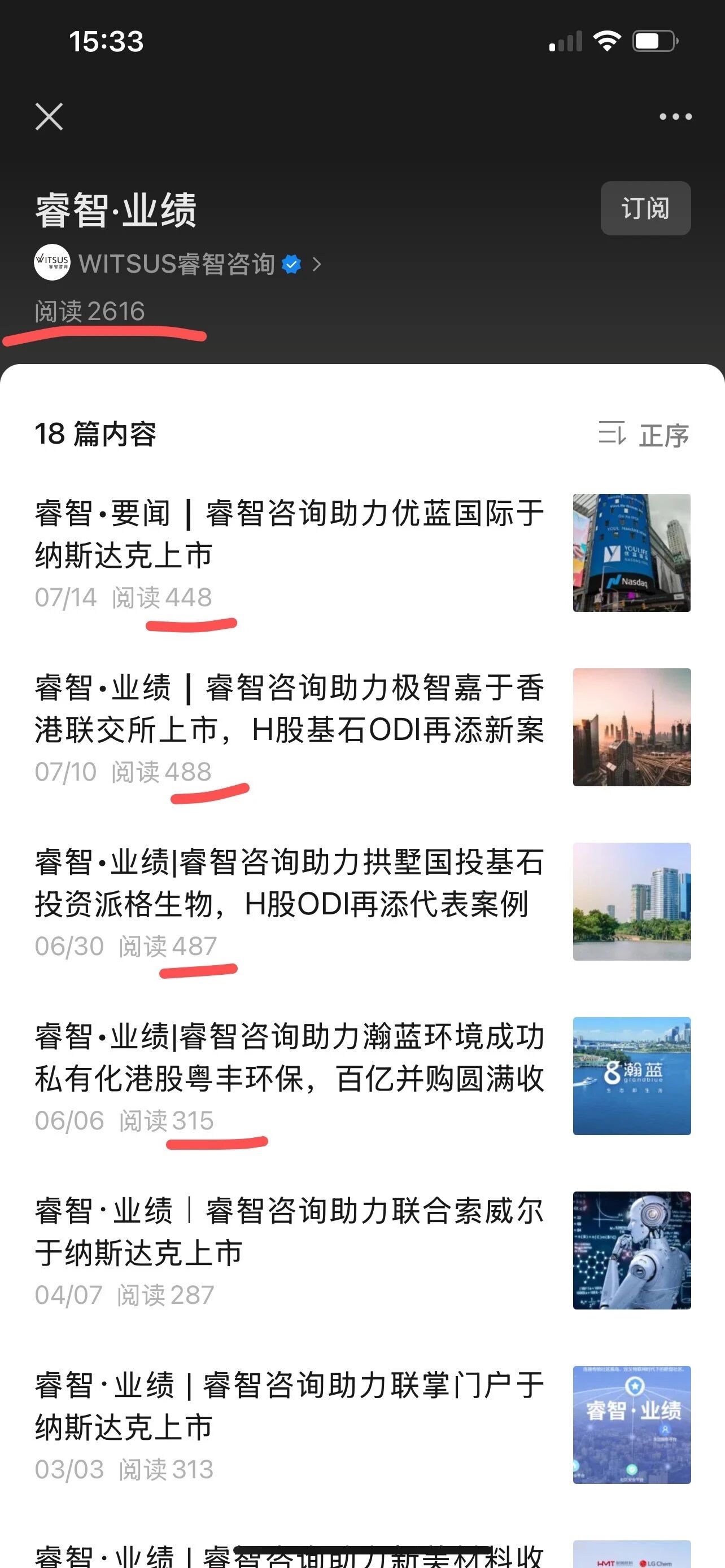725x1568 pixels.
Task: Open the 瀚蓝环境私有化粤丰环保 article
Action: (x=289, y=1057)
